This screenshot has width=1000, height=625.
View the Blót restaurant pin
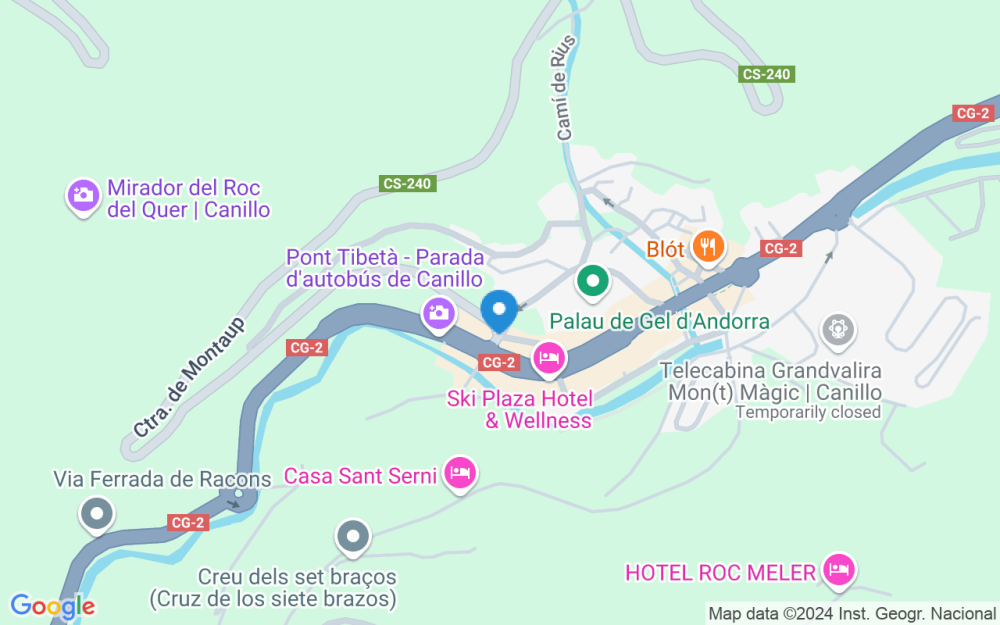[708, 247]
